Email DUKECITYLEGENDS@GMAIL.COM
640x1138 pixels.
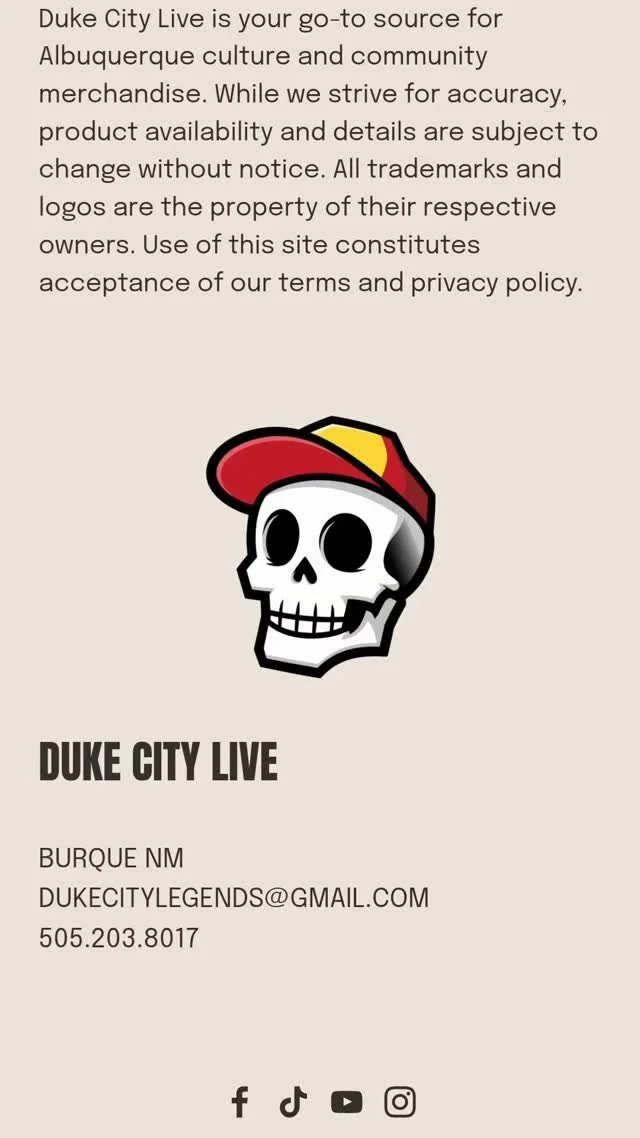(234, 898)
